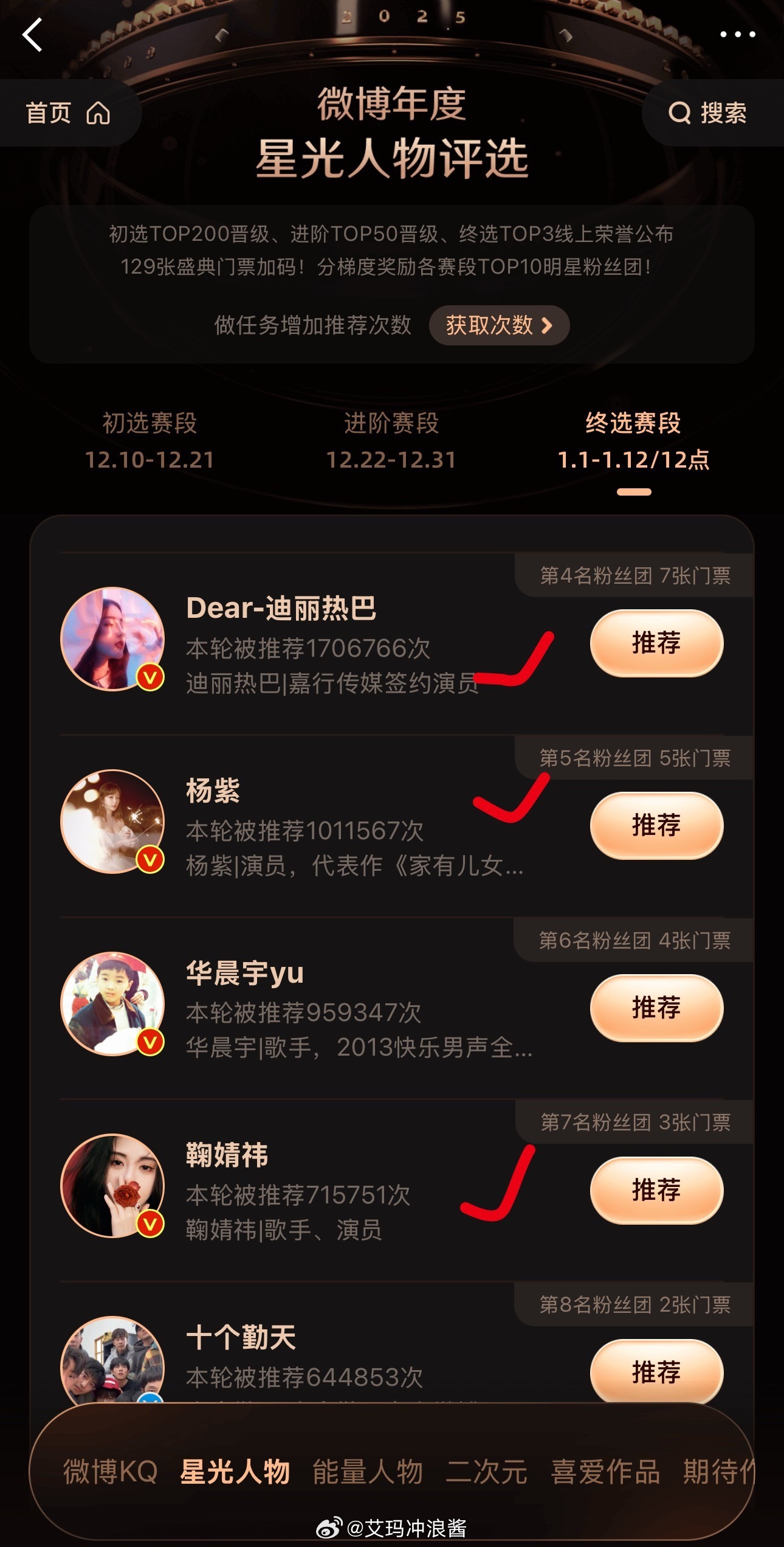
Task: Select the 初选赛段 stage tab
Action: click(151, 441)
